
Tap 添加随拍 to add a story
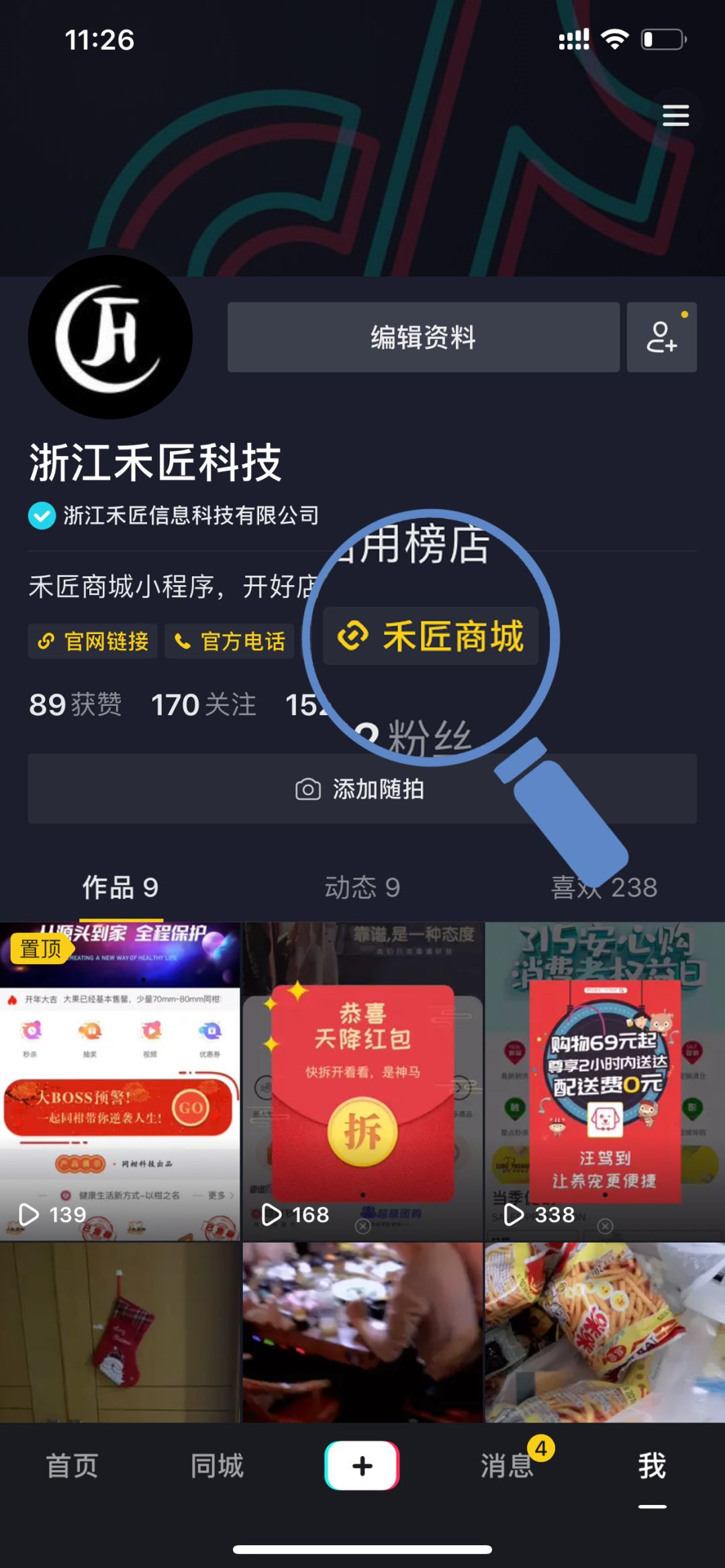tap(361, 789)
